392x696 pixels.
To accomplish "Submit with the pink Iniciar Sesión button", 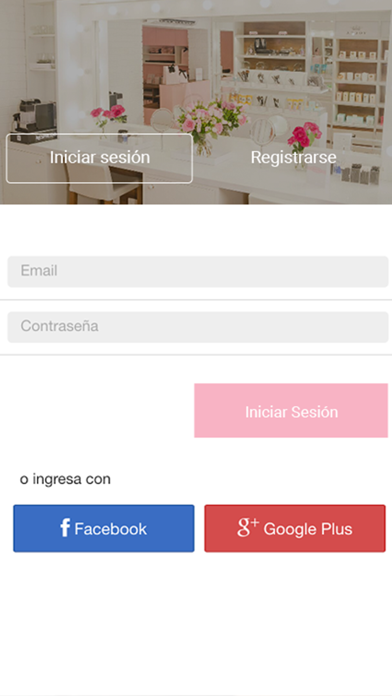I will pos(291,411).
